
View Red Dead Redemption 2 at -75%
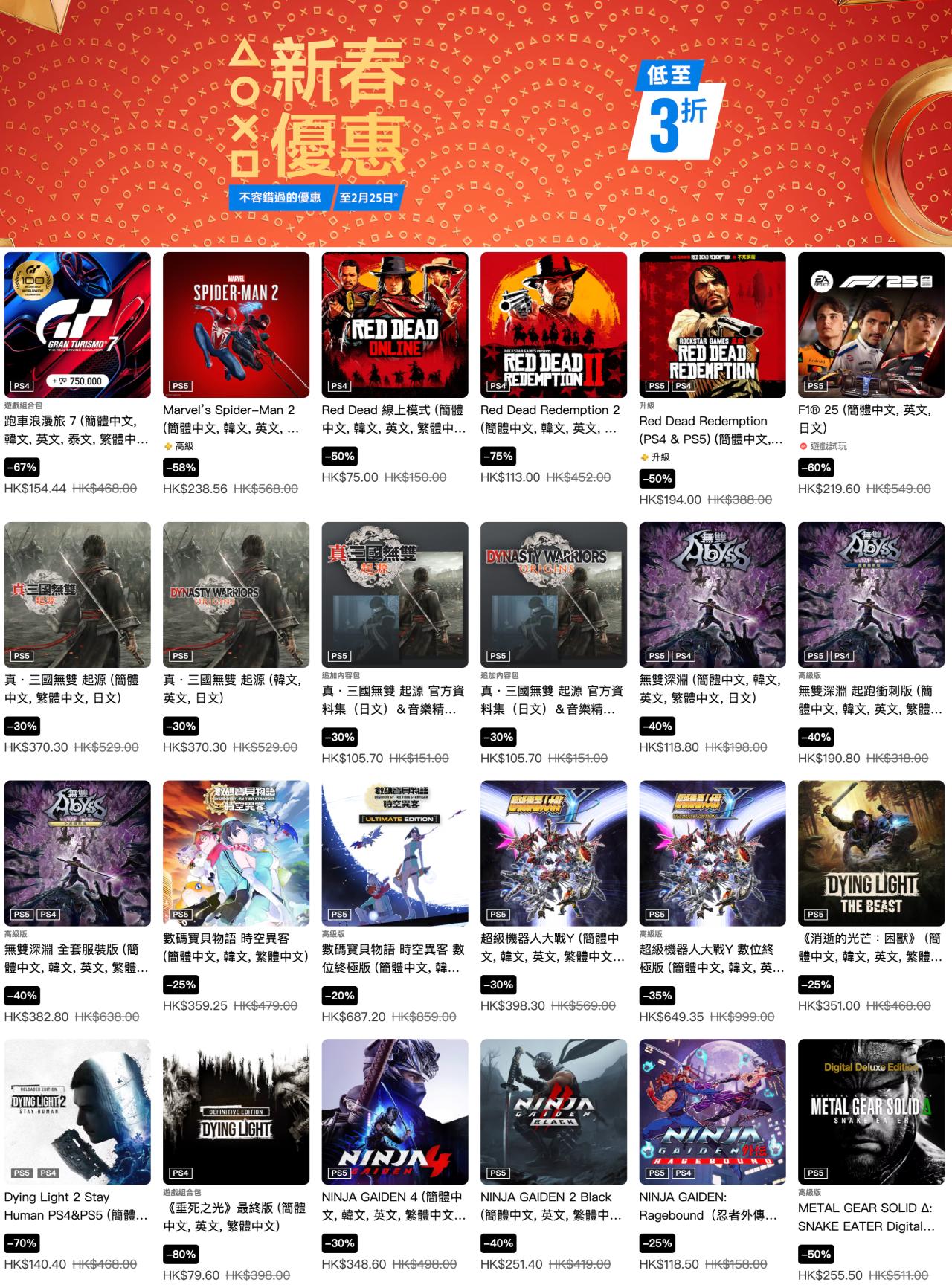[x=553, y=325]
